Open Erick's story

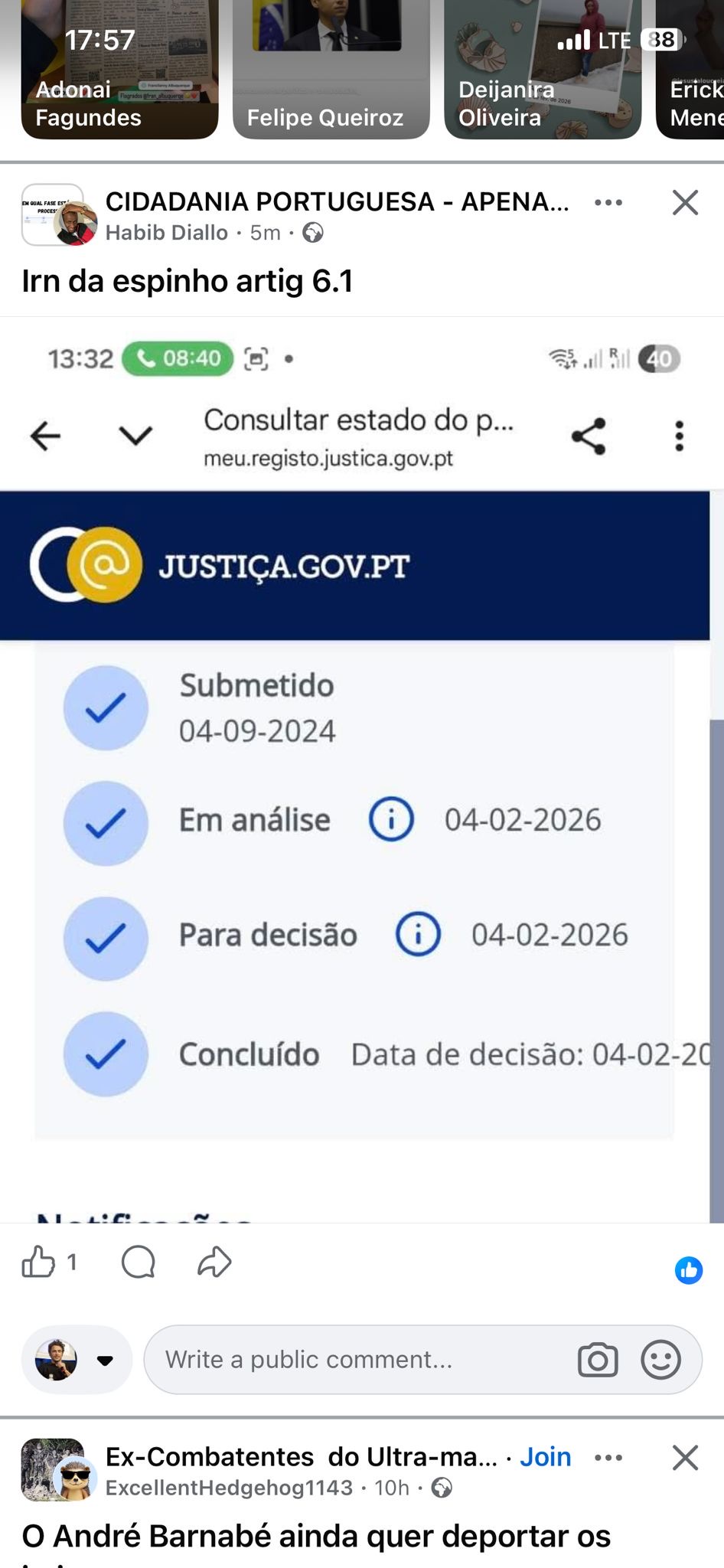pyautogui.click(x=693, y=73)
